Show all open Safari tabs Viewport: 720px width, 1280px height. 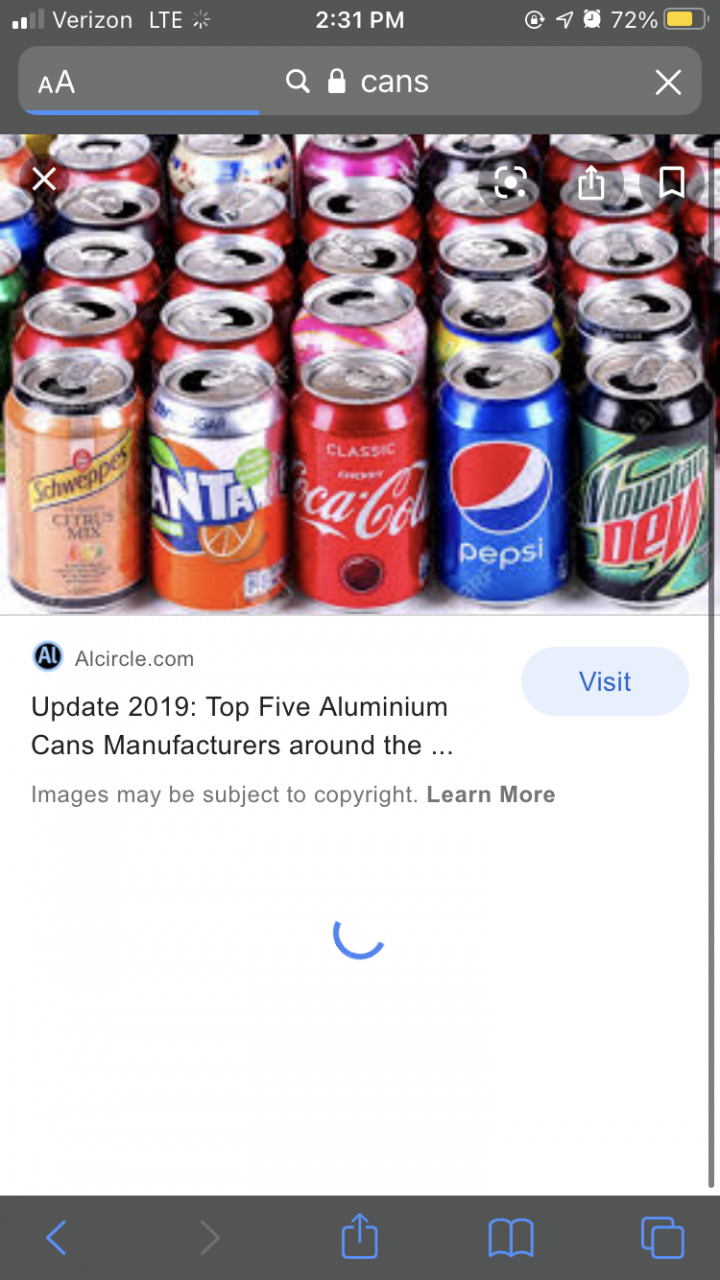(662, 1238)
